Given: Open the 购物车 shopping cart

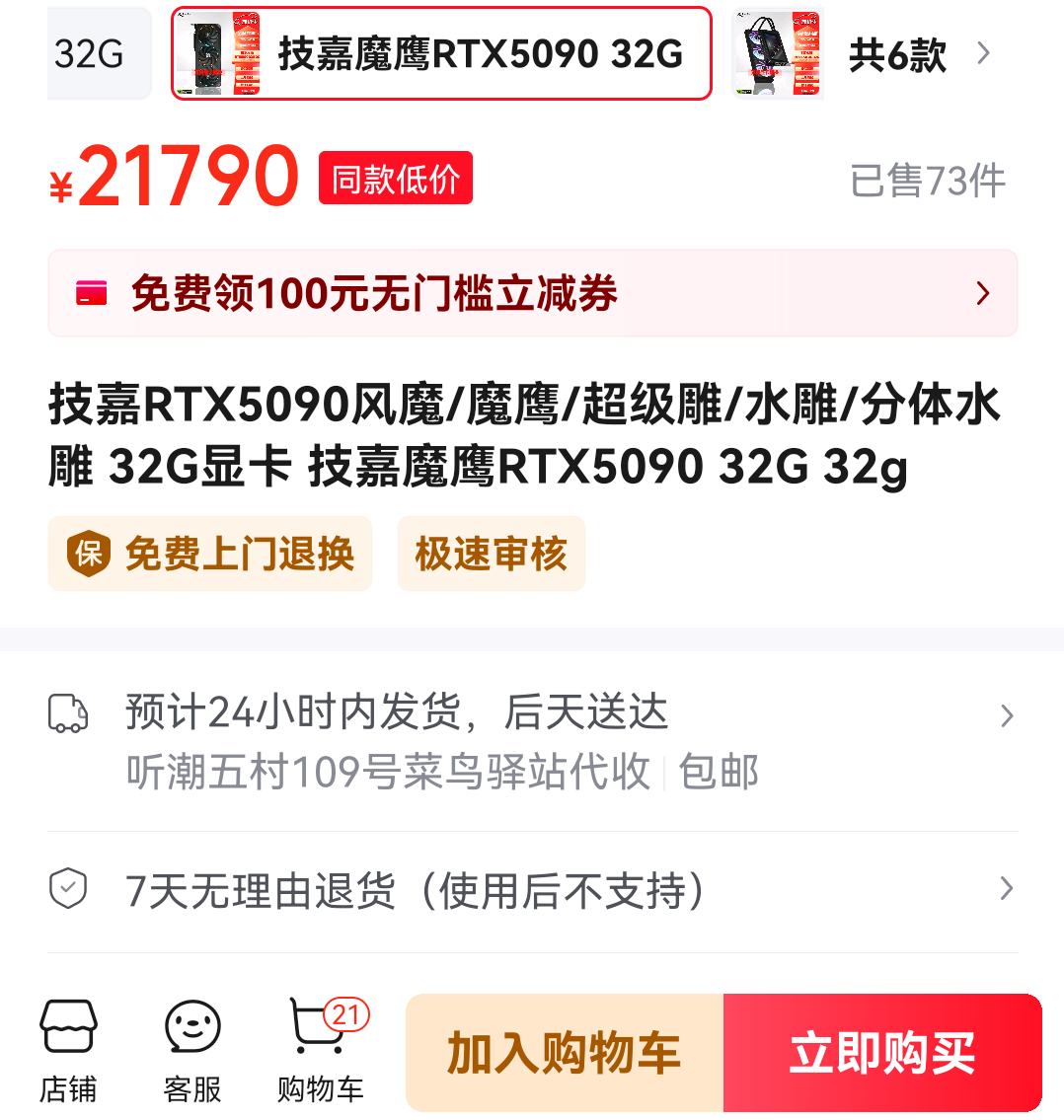Looking at the screenshot, I should (321, 1051).
